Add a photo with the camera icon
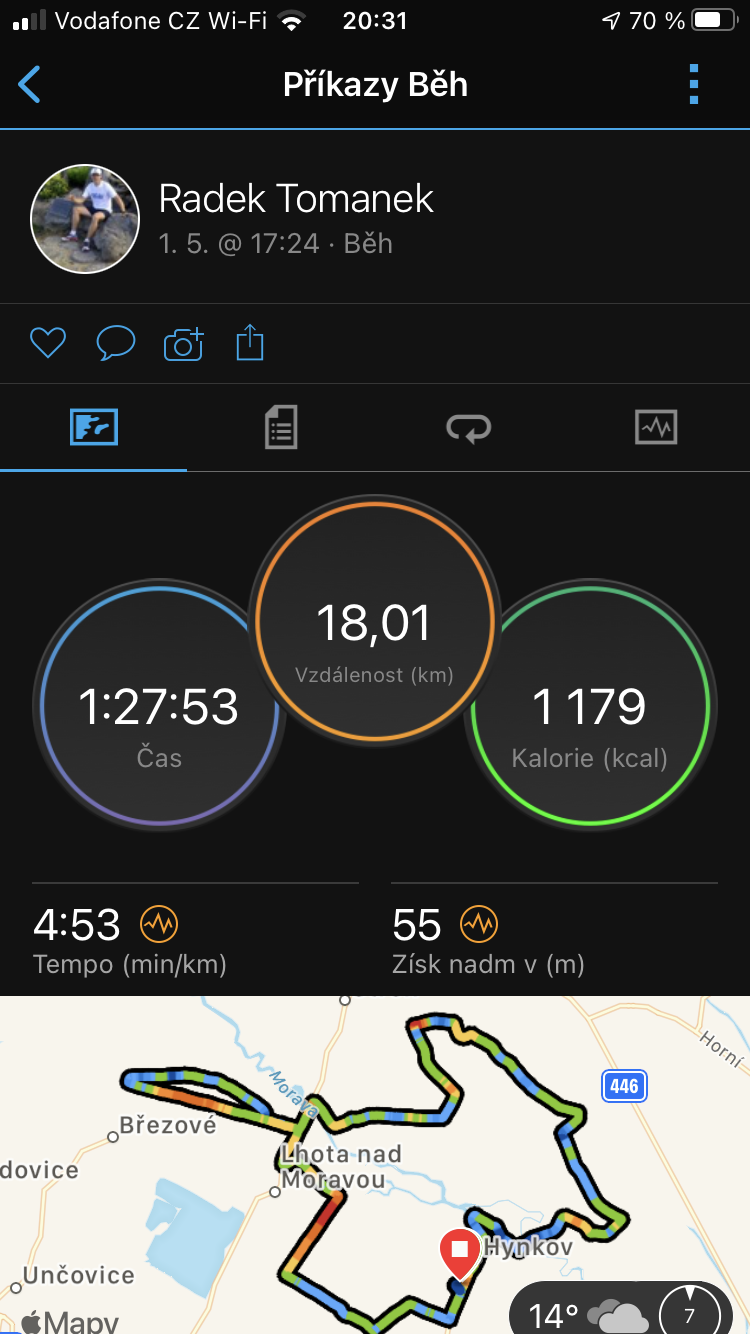Image resolution: width=750 pixels, height=1334 pixels. click(183, 344)
